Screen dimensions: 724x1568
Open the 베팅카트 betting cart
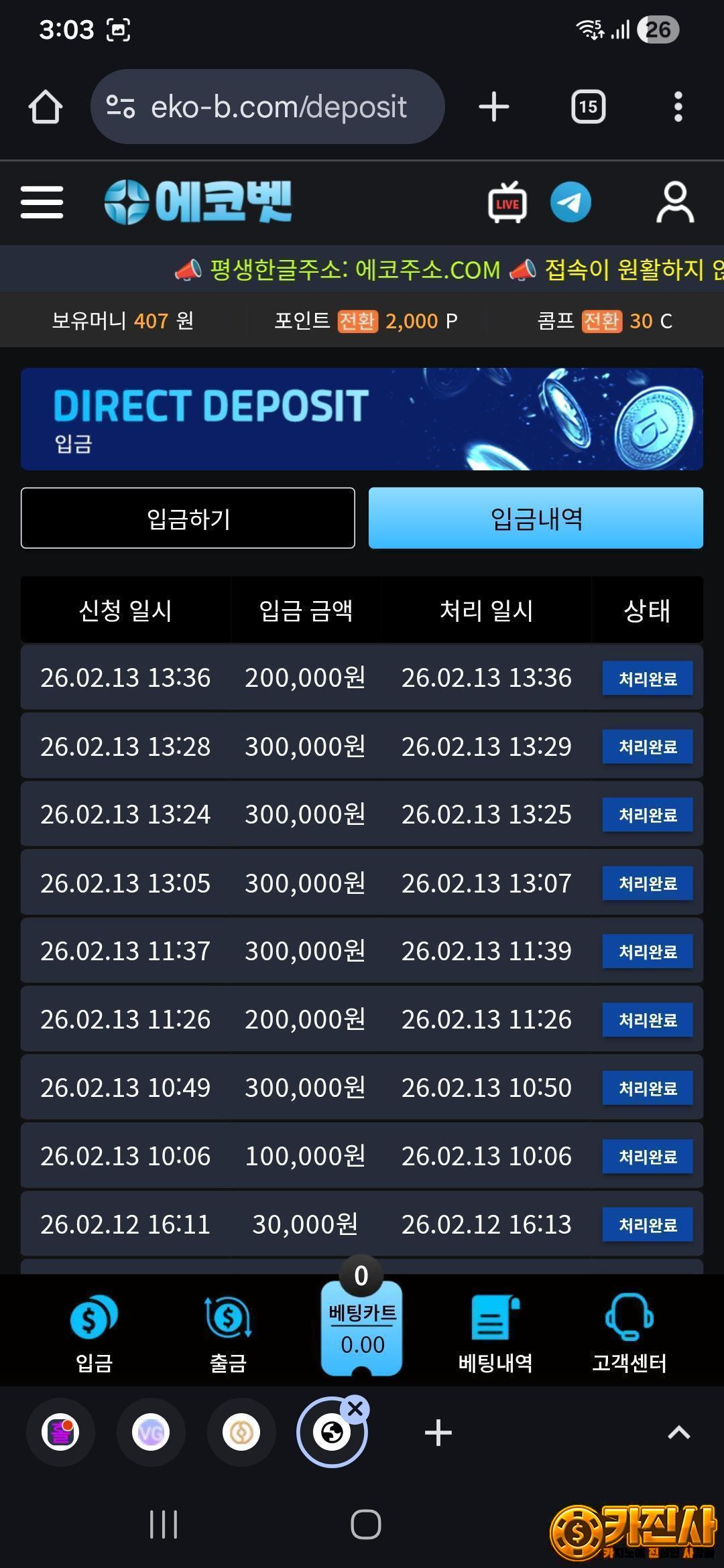point(362,1327)
